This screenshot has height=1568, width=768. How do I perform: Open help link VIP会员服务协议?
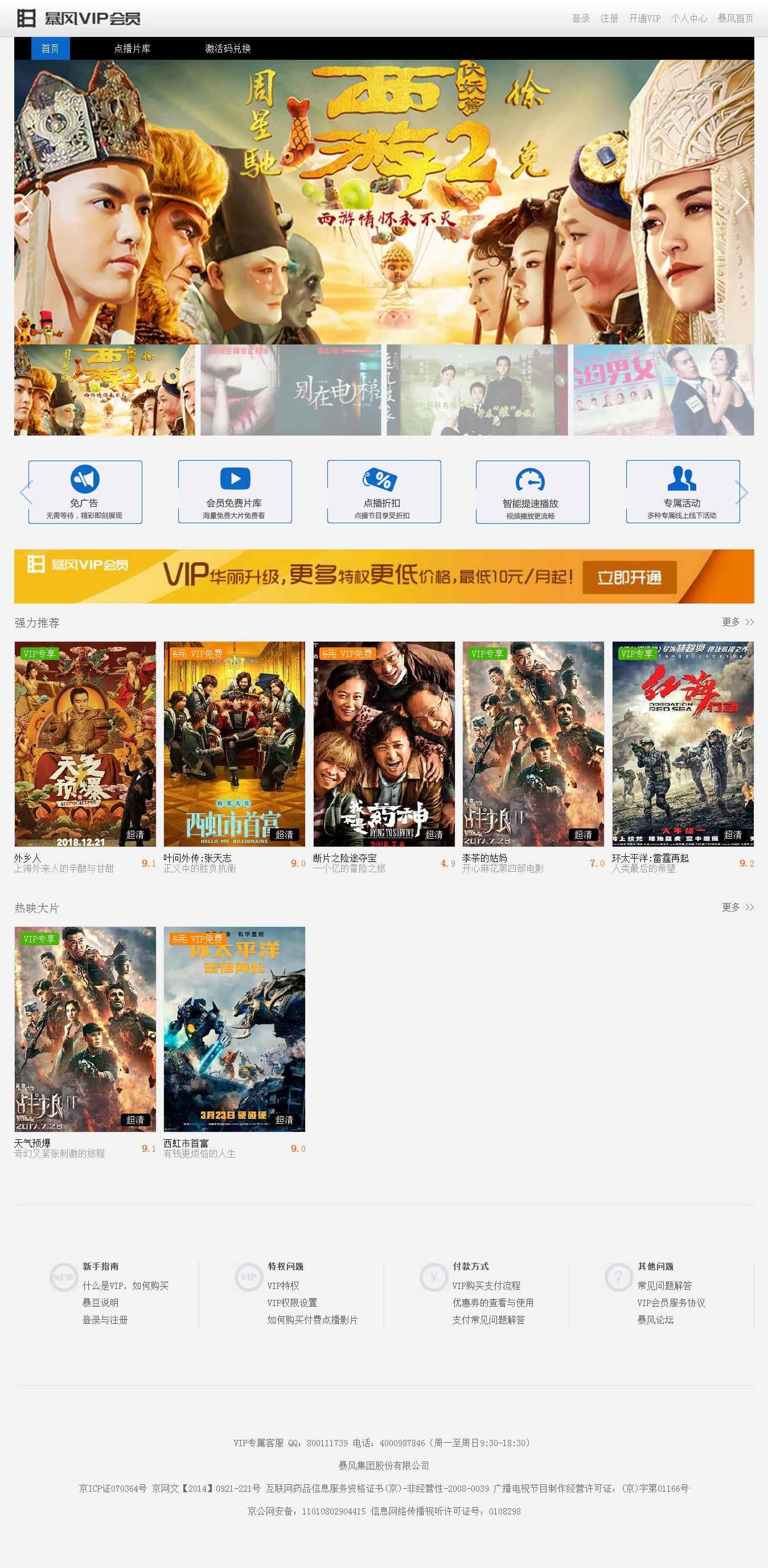[671, 1303]
